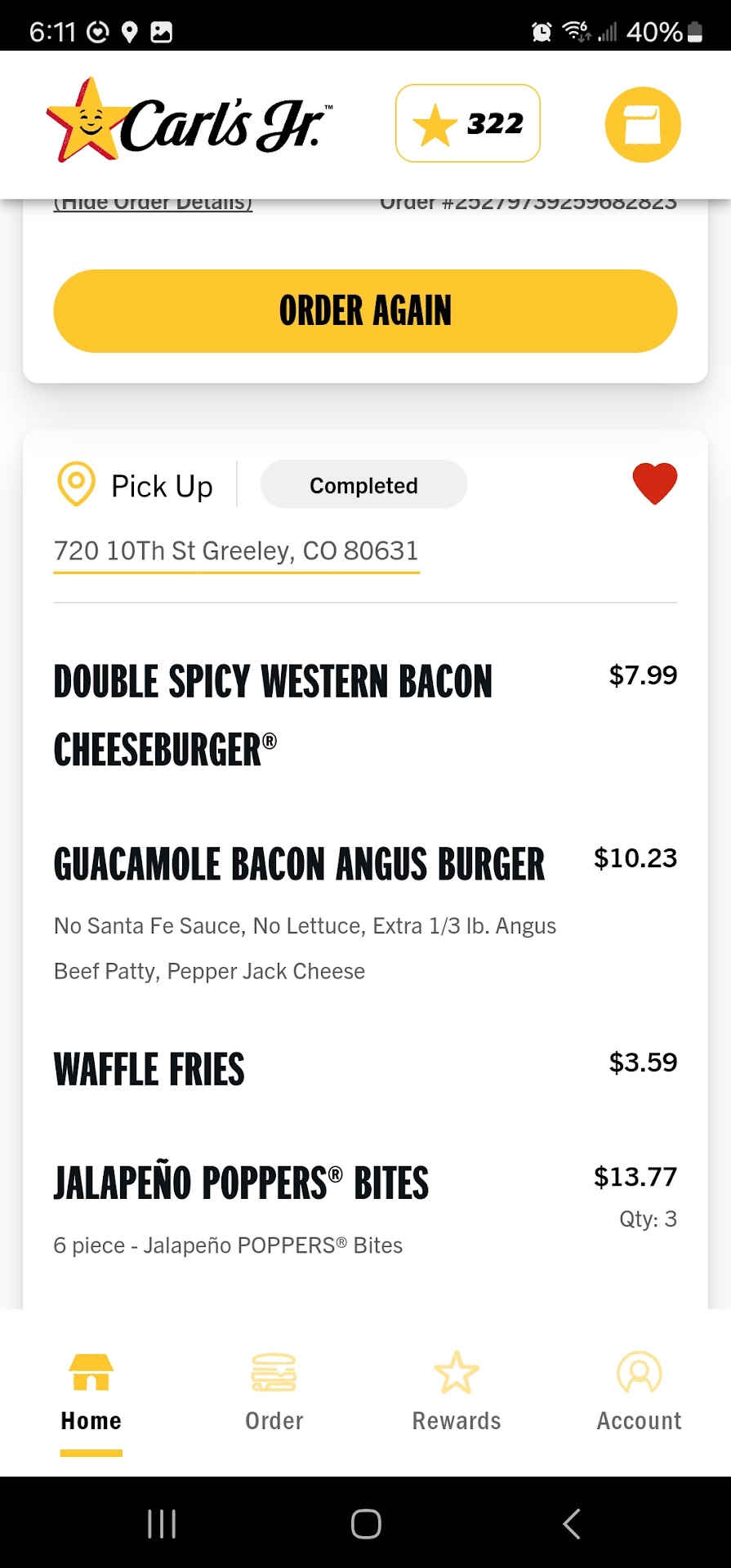
Task: Open recent apps from the navigation bar
Action: click(162, 1524)
